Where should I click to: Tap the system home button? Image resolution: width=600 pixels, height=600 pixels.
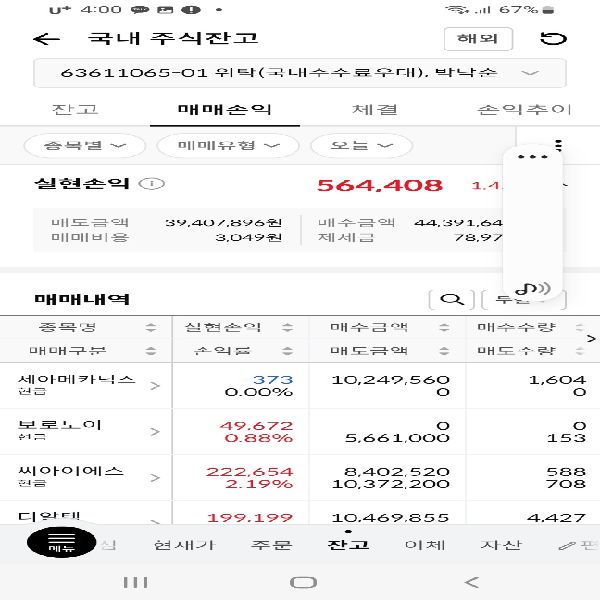[x=302, y=582]
